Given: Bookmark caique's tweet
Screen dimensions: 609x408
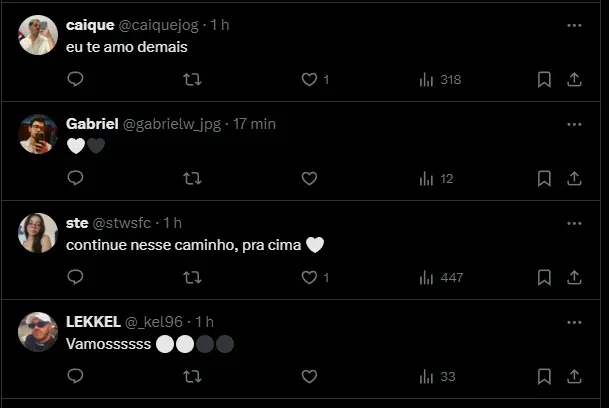Looking at the screenshot, I should (544, 79).
